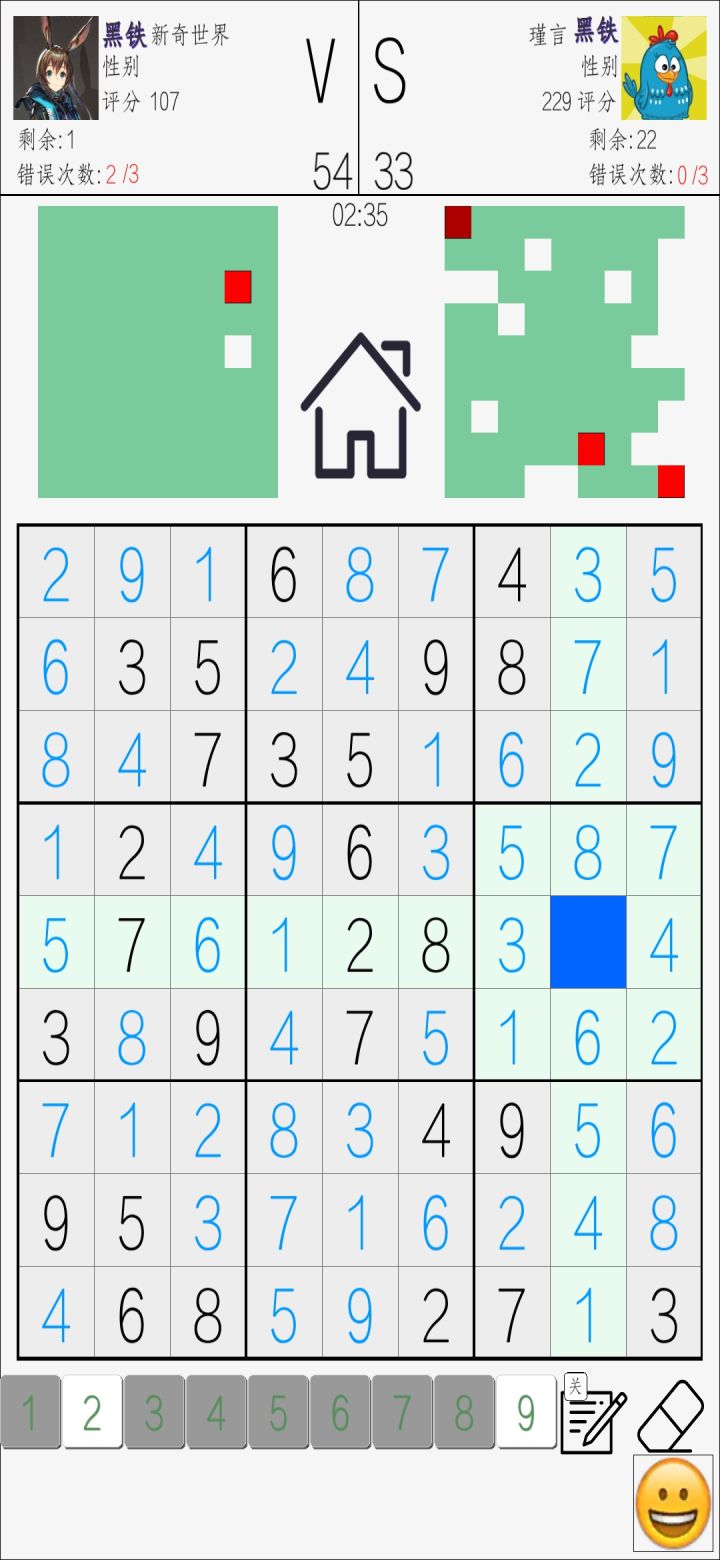Click the highlighted blue sudoku cell
720x1560 pixels.
pos(588,941)
